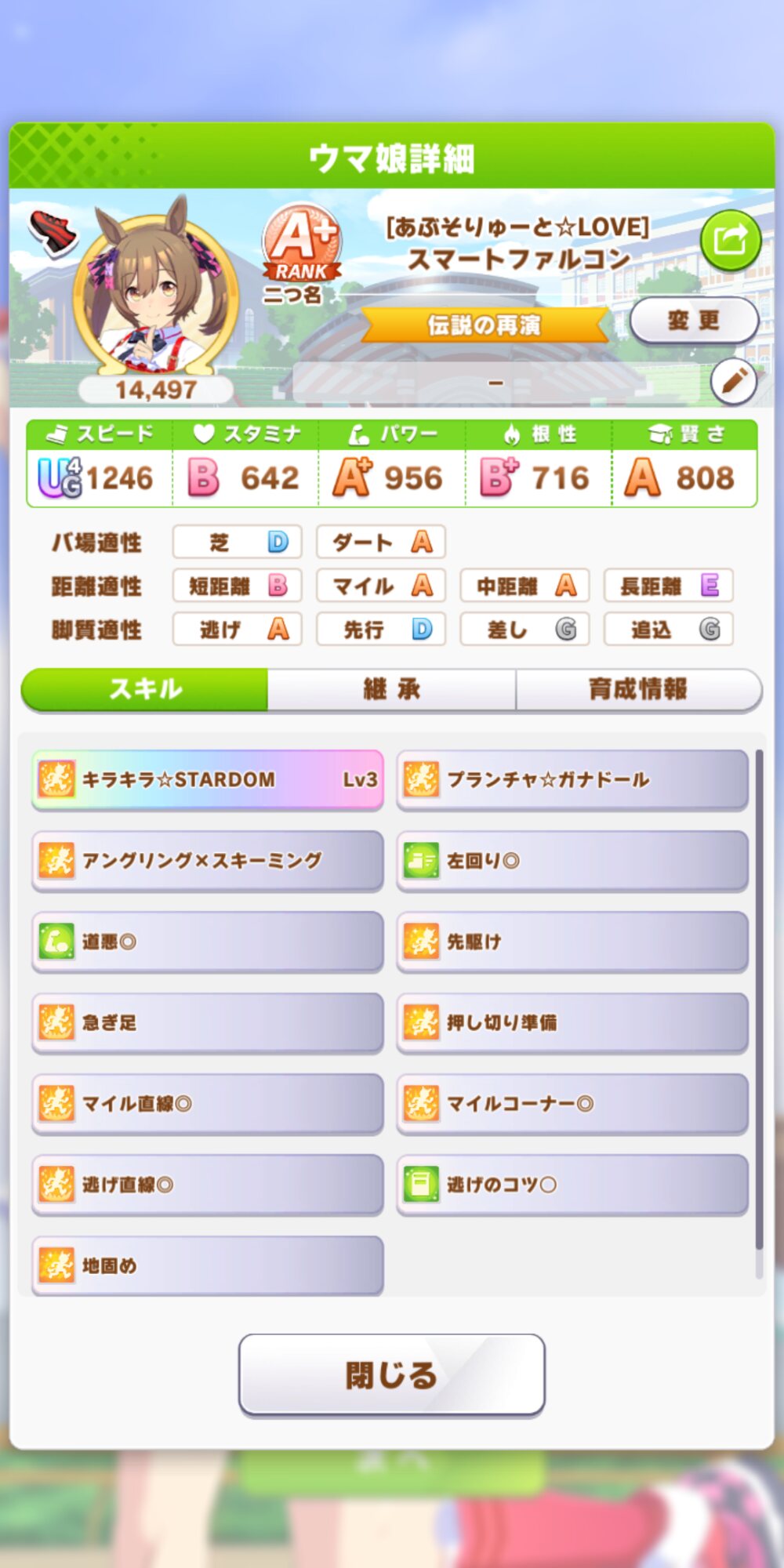Show details for 急ぎ足 skill
Screen dimensions: 784x1568
(208, 1022)
